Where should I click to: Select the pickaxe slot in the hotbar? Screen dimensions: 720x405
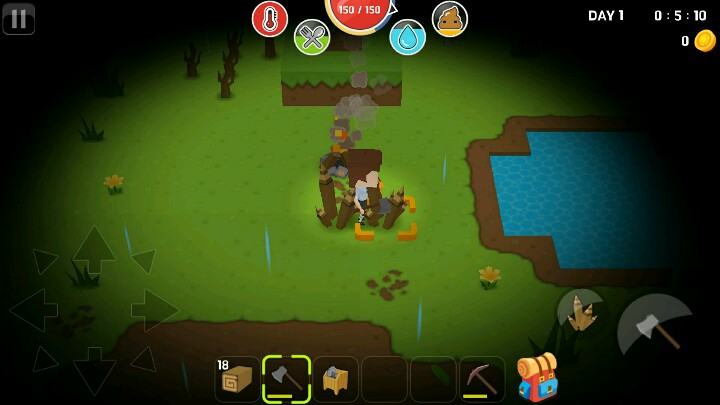pyautogui.click(x=482, y=379)
